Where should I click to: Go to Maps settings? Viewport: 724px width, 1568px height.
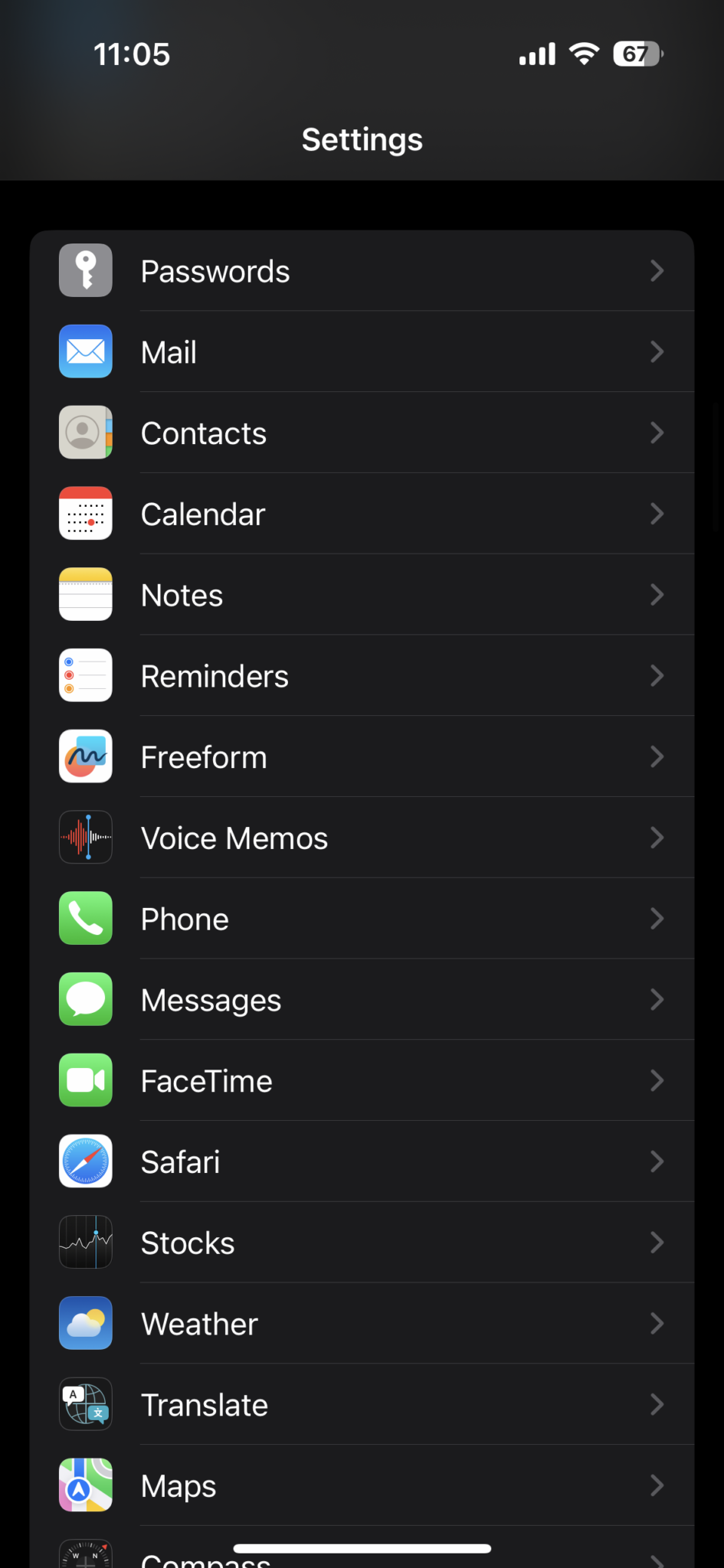pyautogui.click(x=362, y=1486)
